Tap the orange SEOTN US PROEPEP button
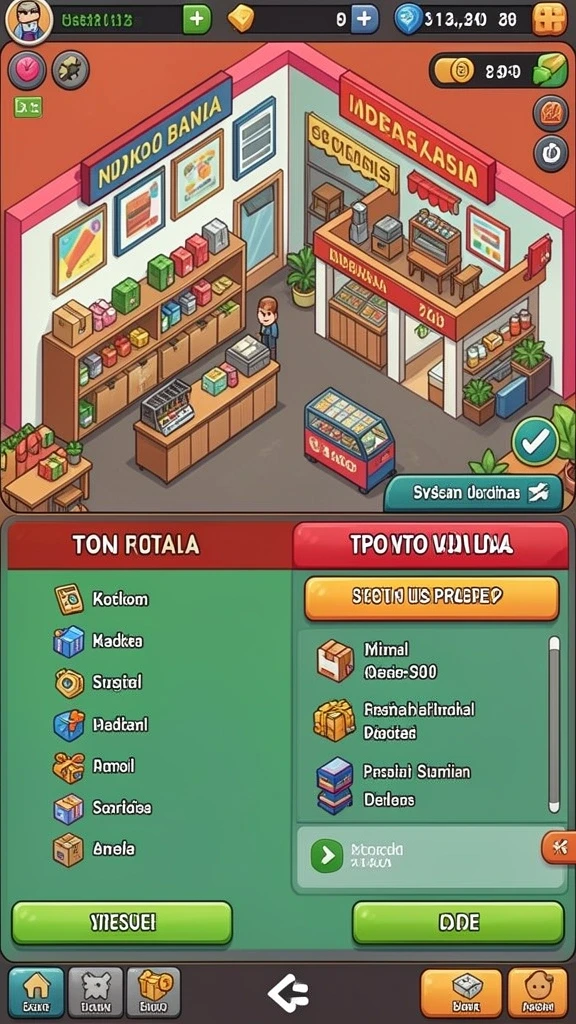This screenshot has height=1024, width=576. point(432,598)
